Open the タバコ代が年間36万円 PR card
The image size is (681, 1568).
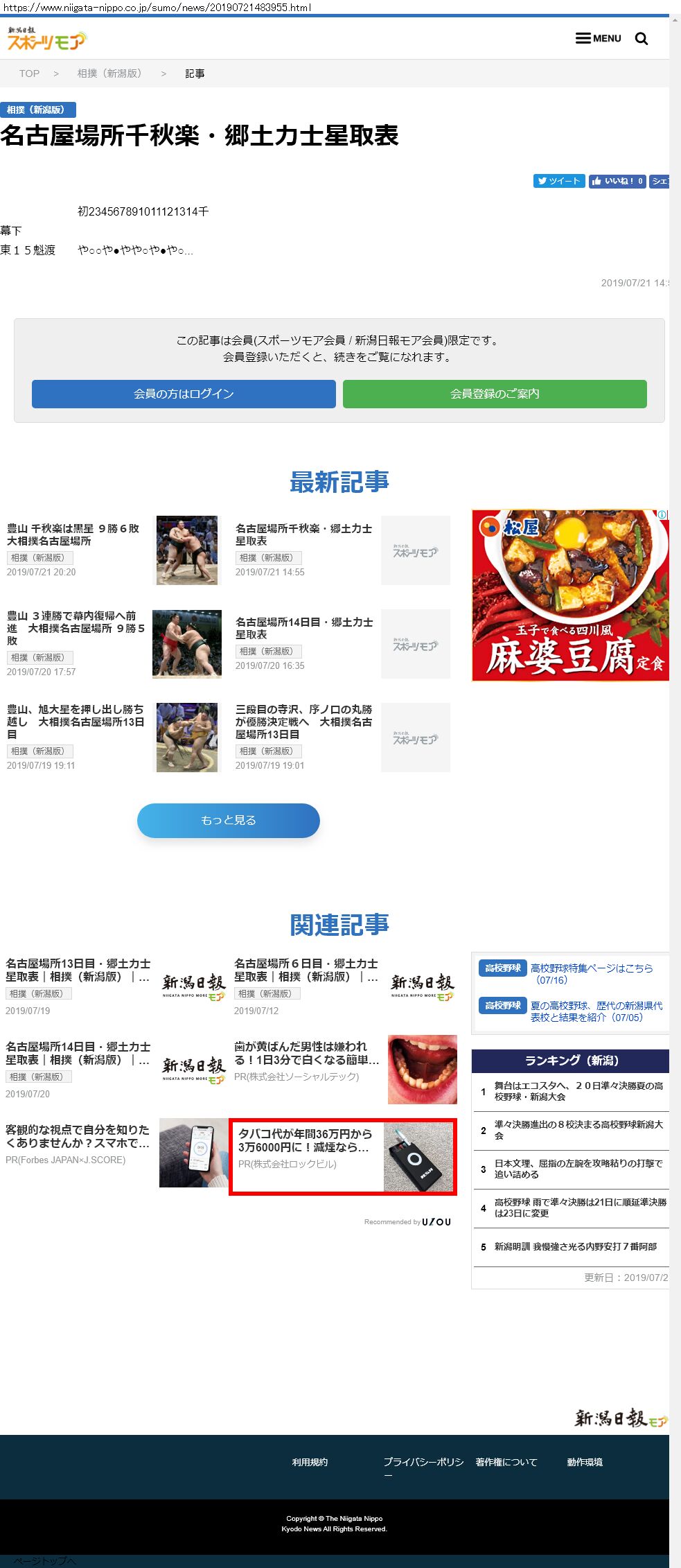pos(342,1156)
